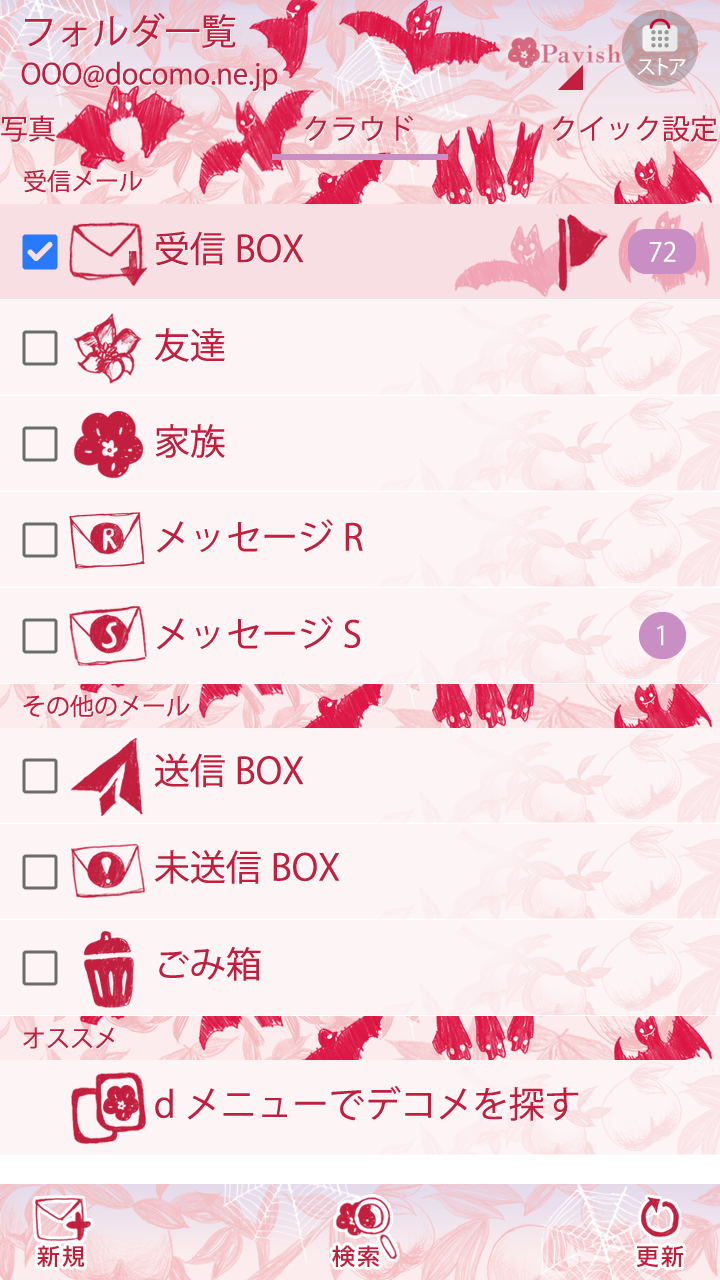This screenshot has width=720, height=1280.
Task: Select the 家族 folder checkbox
Action: pyautogui.click(x=40, y=443)
